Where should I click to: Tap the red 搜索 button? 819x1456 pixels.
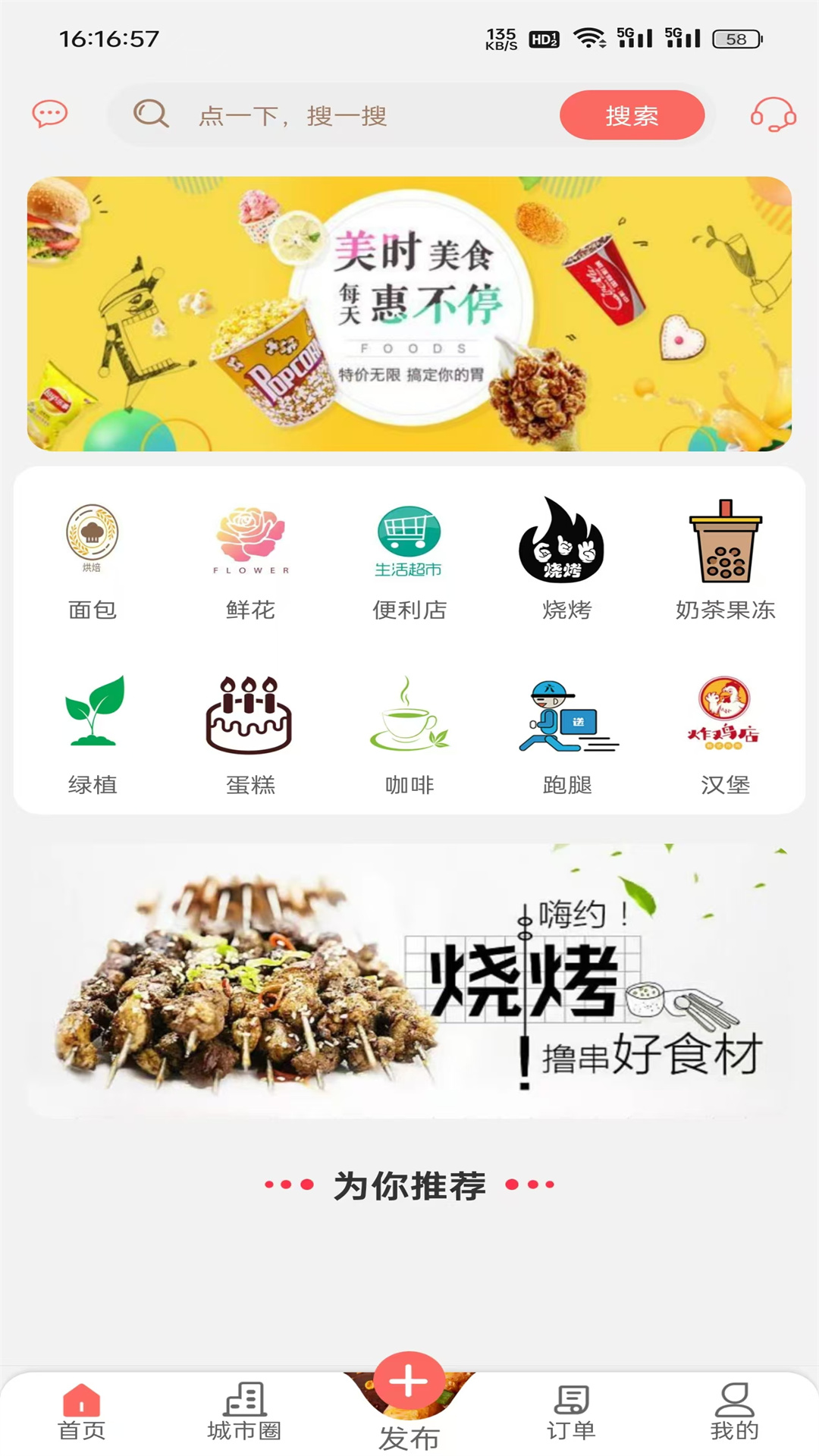click(x=632, y=115)
